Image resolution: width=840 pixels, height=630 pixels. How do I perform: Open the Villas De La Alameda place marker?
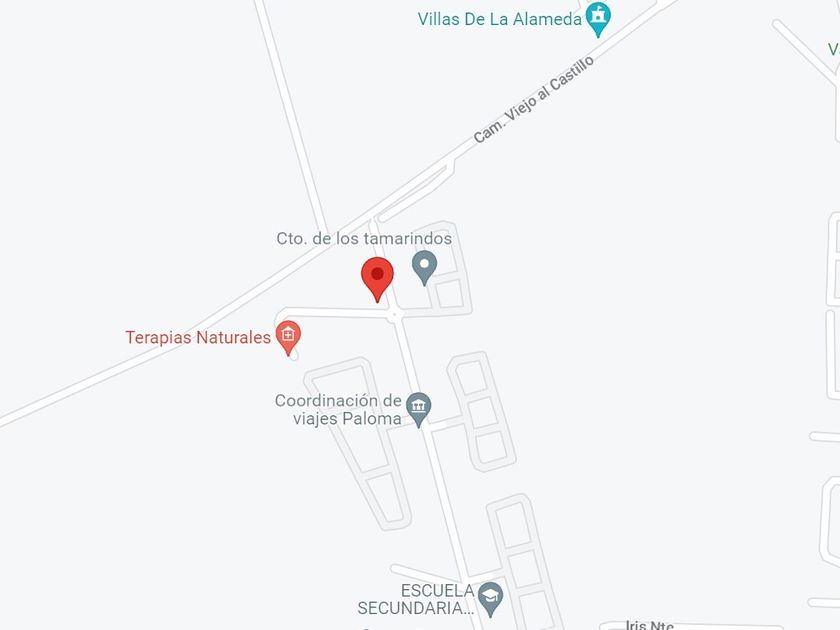click(x=598, y=18)
